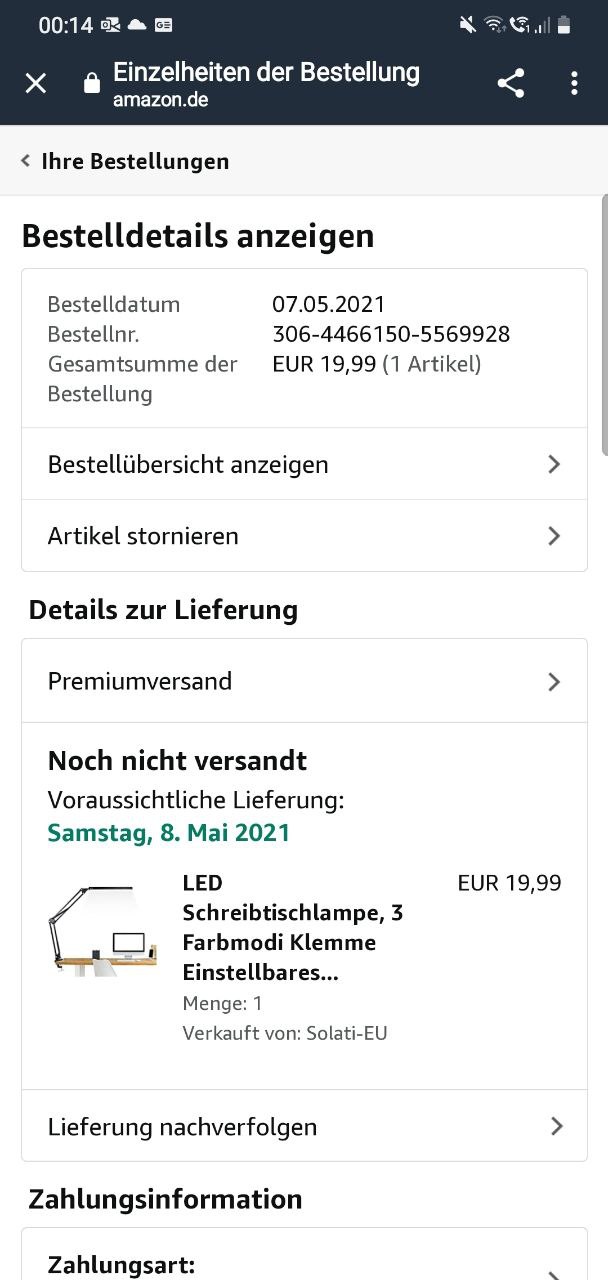Open the browser overflow menu
Screen dimensions: 608x1280
coord(574,83)
